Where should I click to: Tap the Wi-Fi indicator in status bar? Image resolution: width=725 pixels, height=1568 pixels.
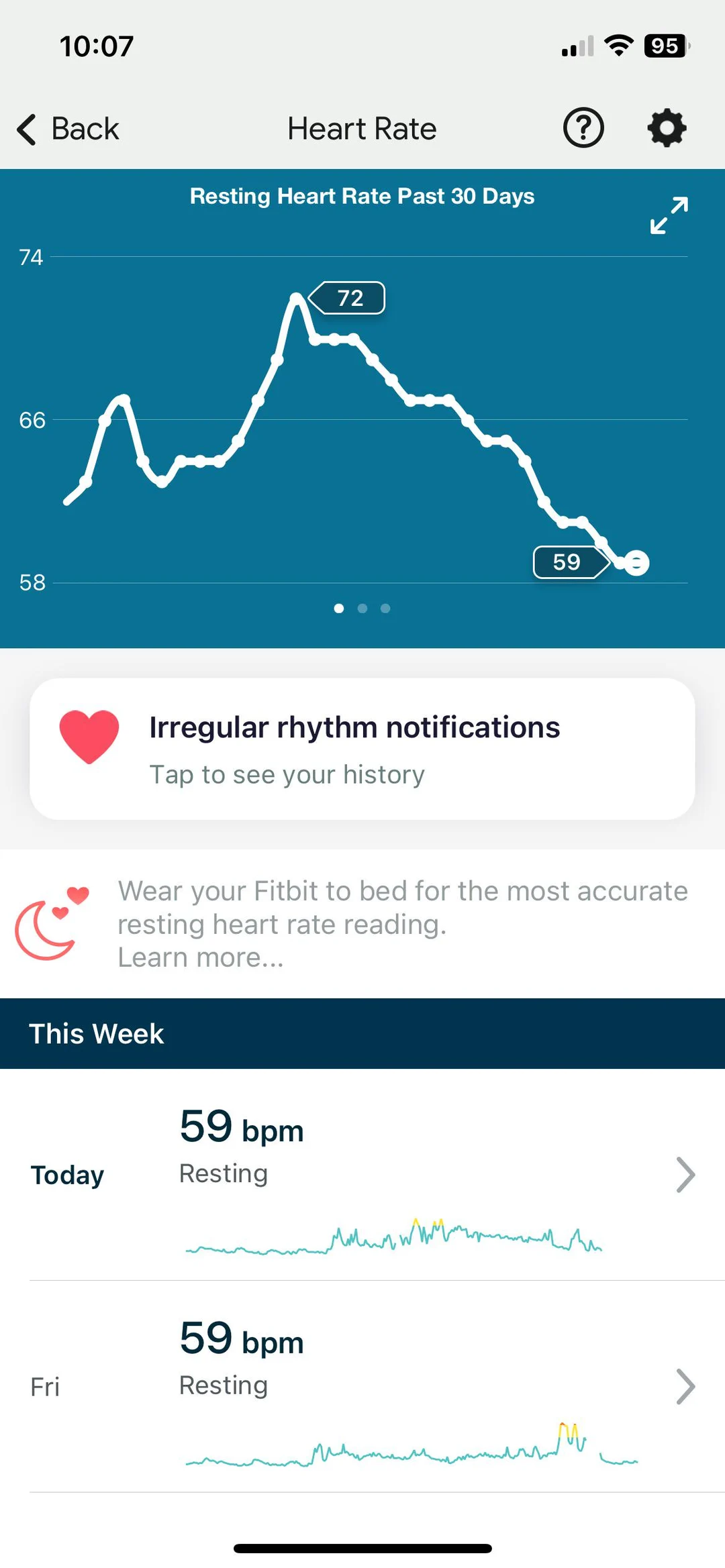pos(617,44)
